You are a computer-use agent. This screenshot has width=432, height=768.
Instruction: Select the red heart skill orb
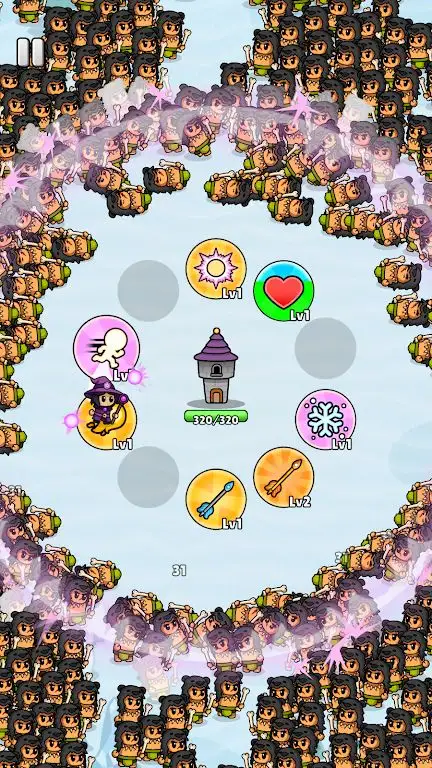click(284, 291)
